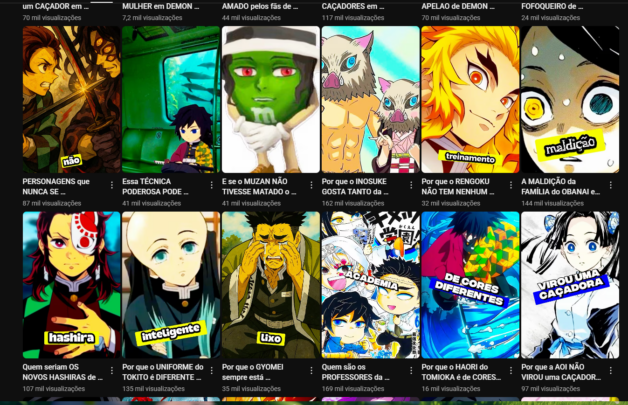Open options menu for 'Essa TÉCNICA PODEROSA PODE' video

pos(212,187)
